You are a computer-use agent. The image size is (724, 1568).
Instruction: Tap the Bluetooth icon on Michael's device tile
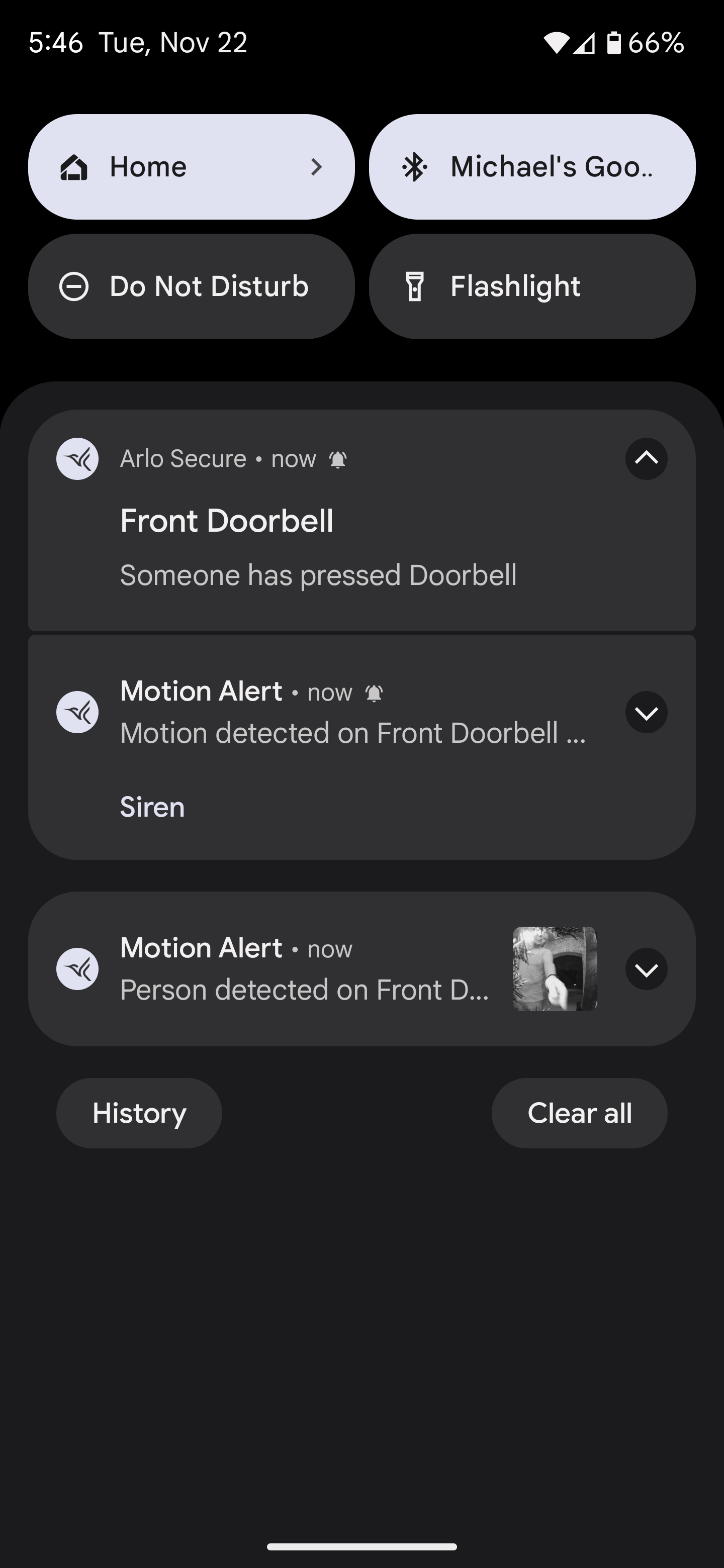pos(415,167)
